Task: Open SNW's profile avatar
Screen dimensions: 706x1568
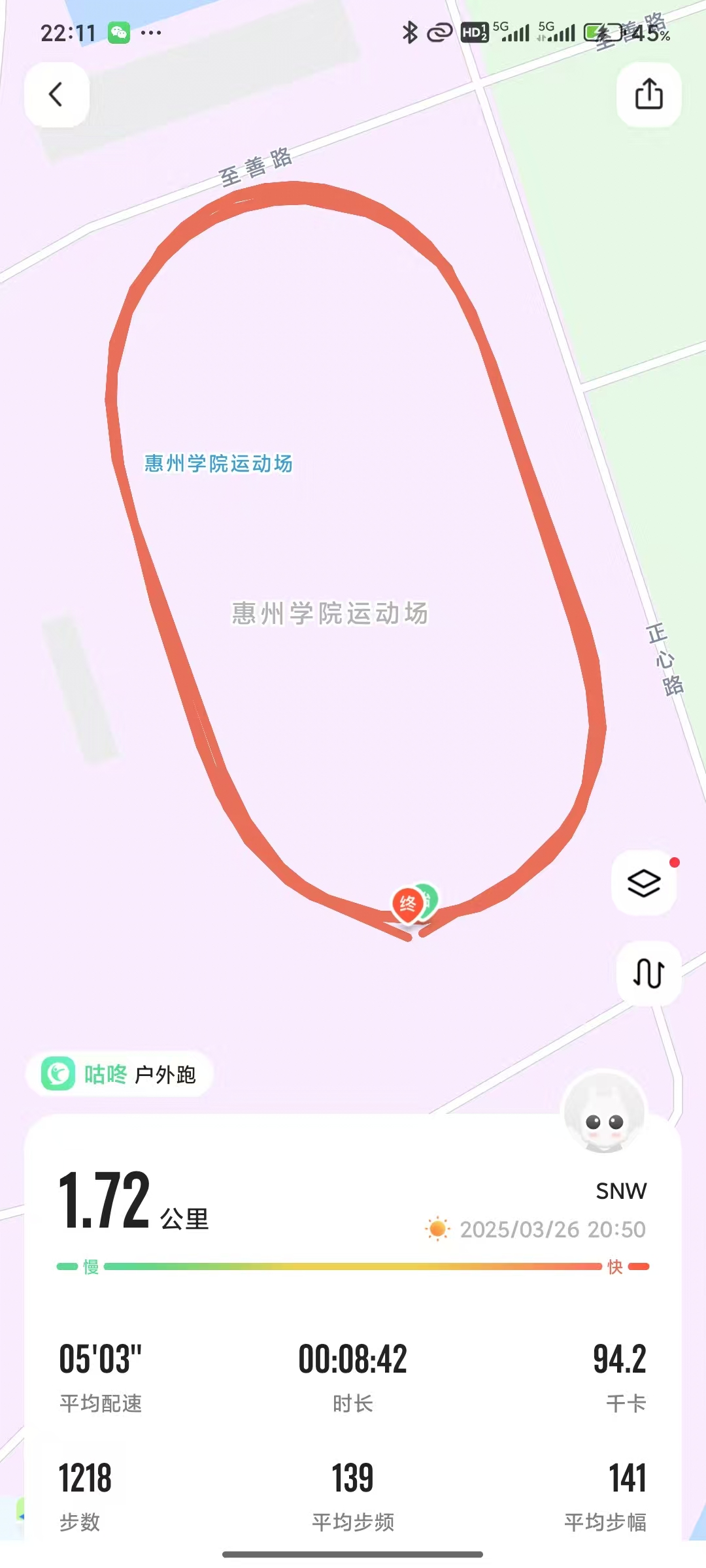Action: [x=605, y=1112]
